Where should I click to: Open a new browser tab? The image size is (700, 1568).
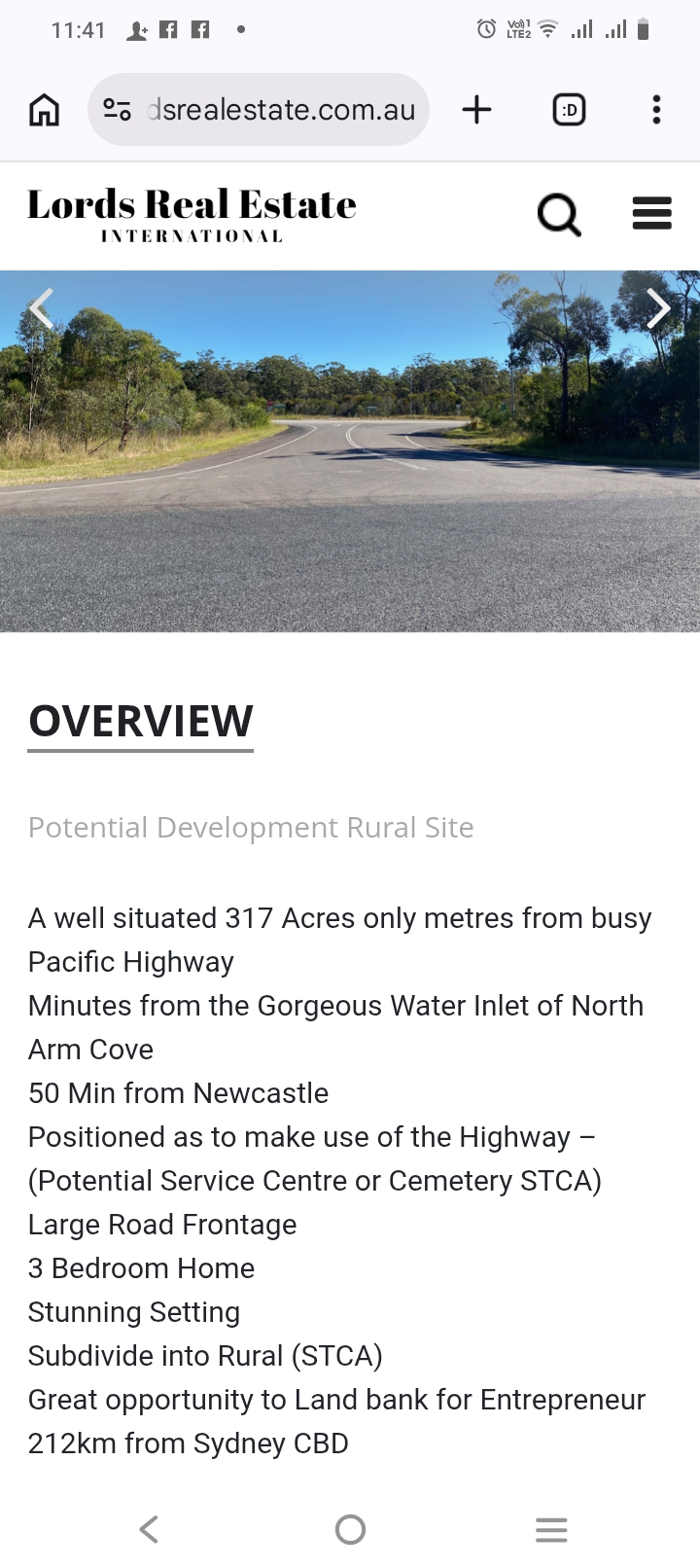pyautogui.click(x=476, y=110)
